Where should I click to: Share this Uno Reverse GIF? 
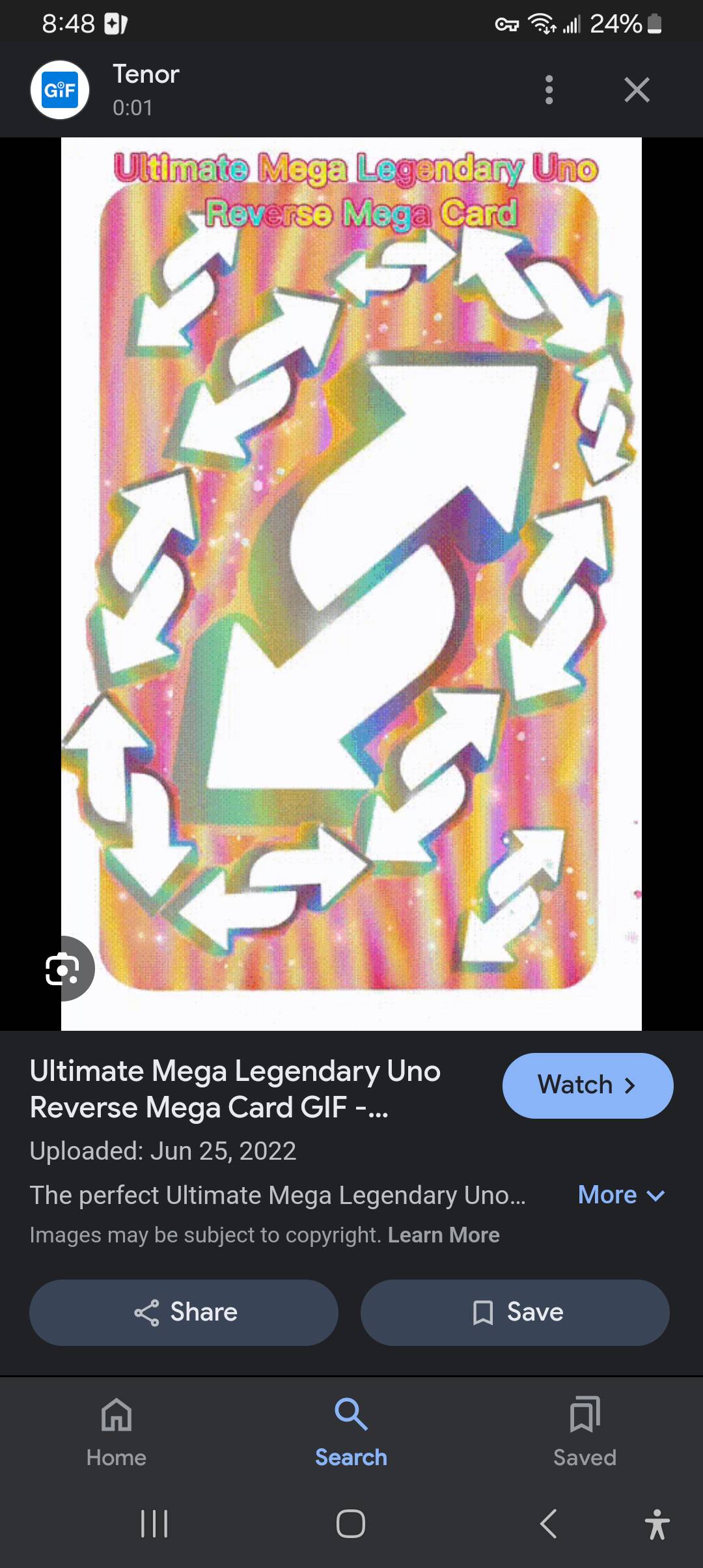click(x=184, y=1312)
